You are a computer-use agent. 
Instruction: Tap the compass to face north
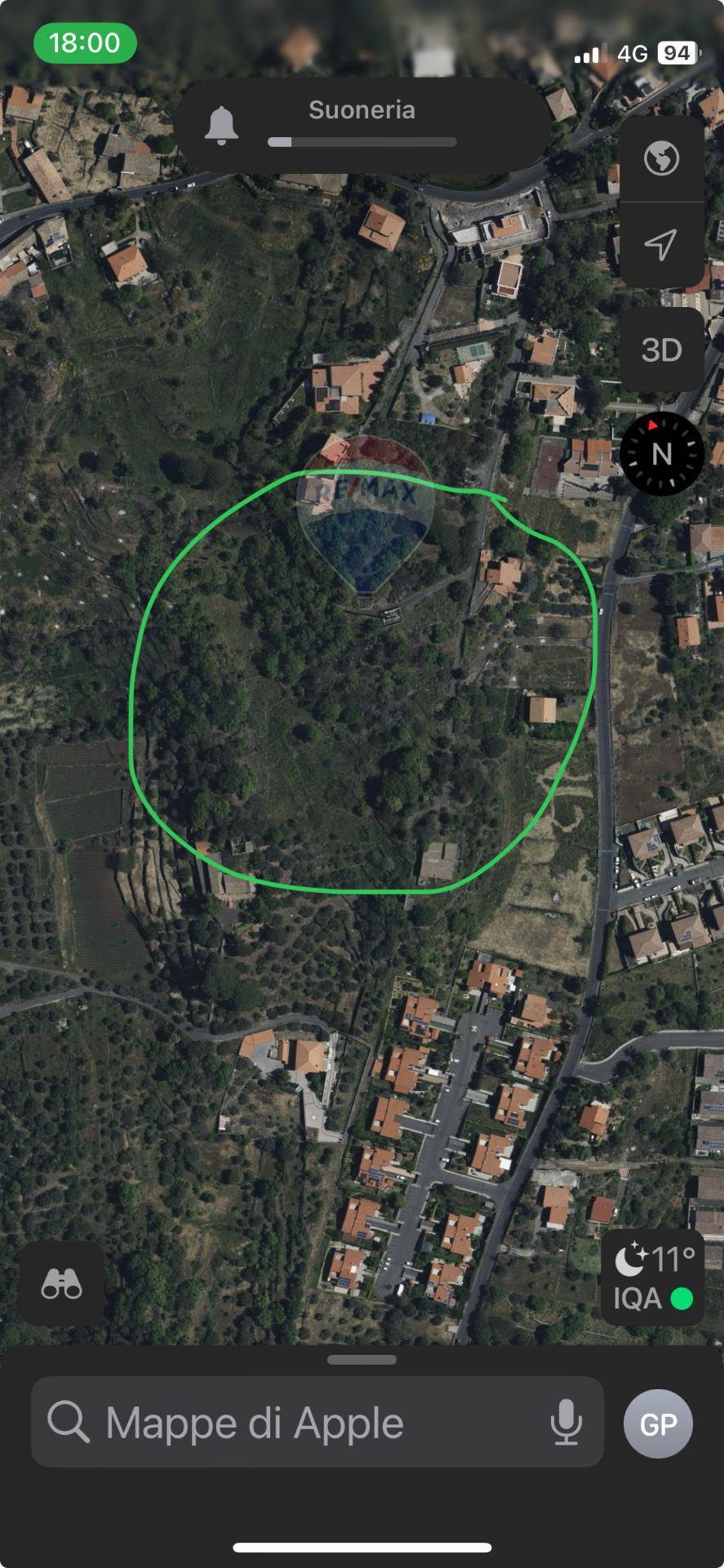pyautogui.click(x=661, y=453)
